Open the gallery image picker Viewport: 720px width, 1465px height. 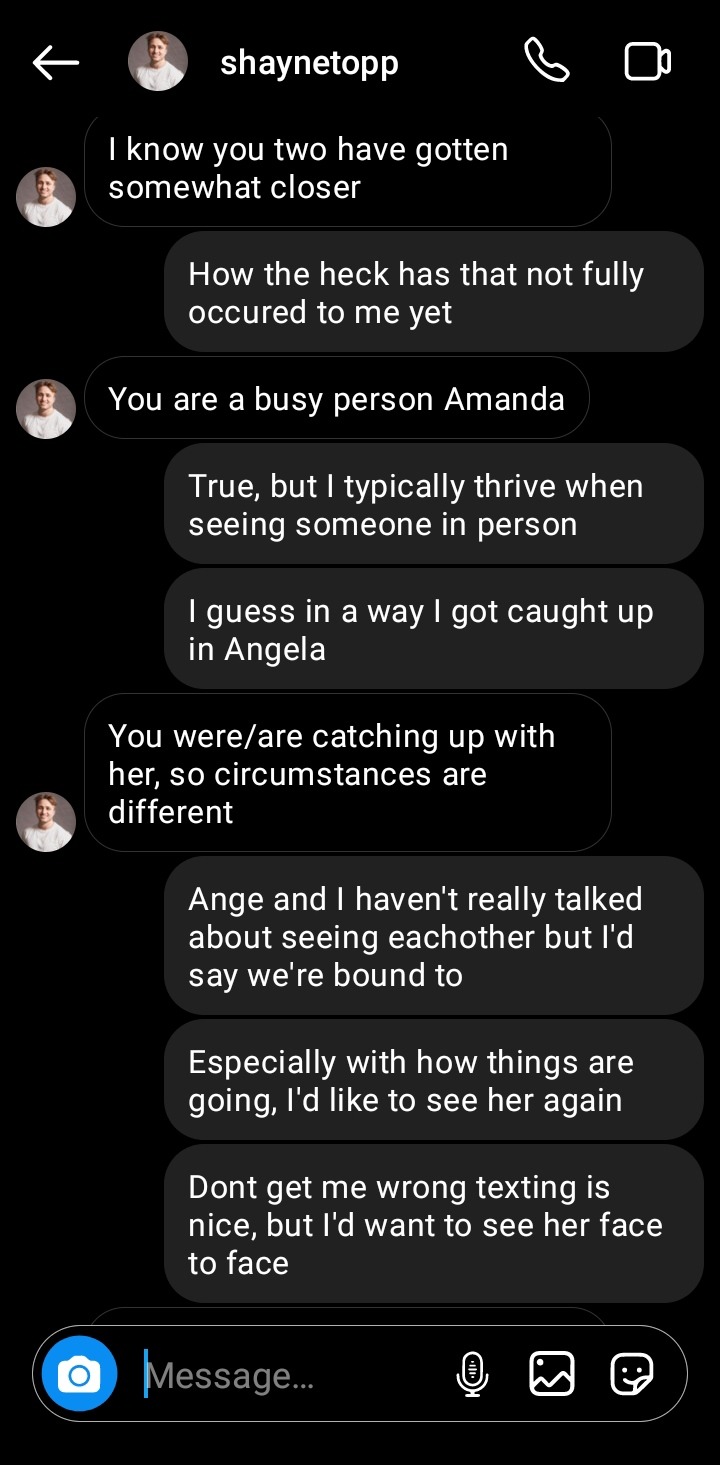pos(551,1374)
